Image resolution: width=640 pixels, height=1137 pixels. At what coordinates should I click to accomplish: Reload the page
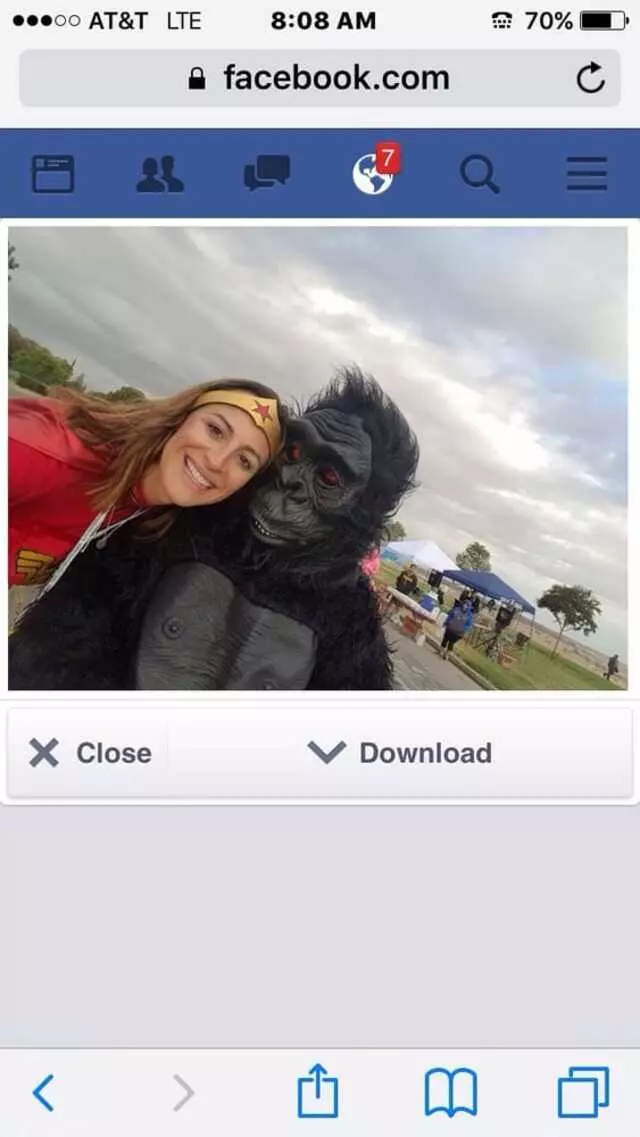(x=591, y=78)
